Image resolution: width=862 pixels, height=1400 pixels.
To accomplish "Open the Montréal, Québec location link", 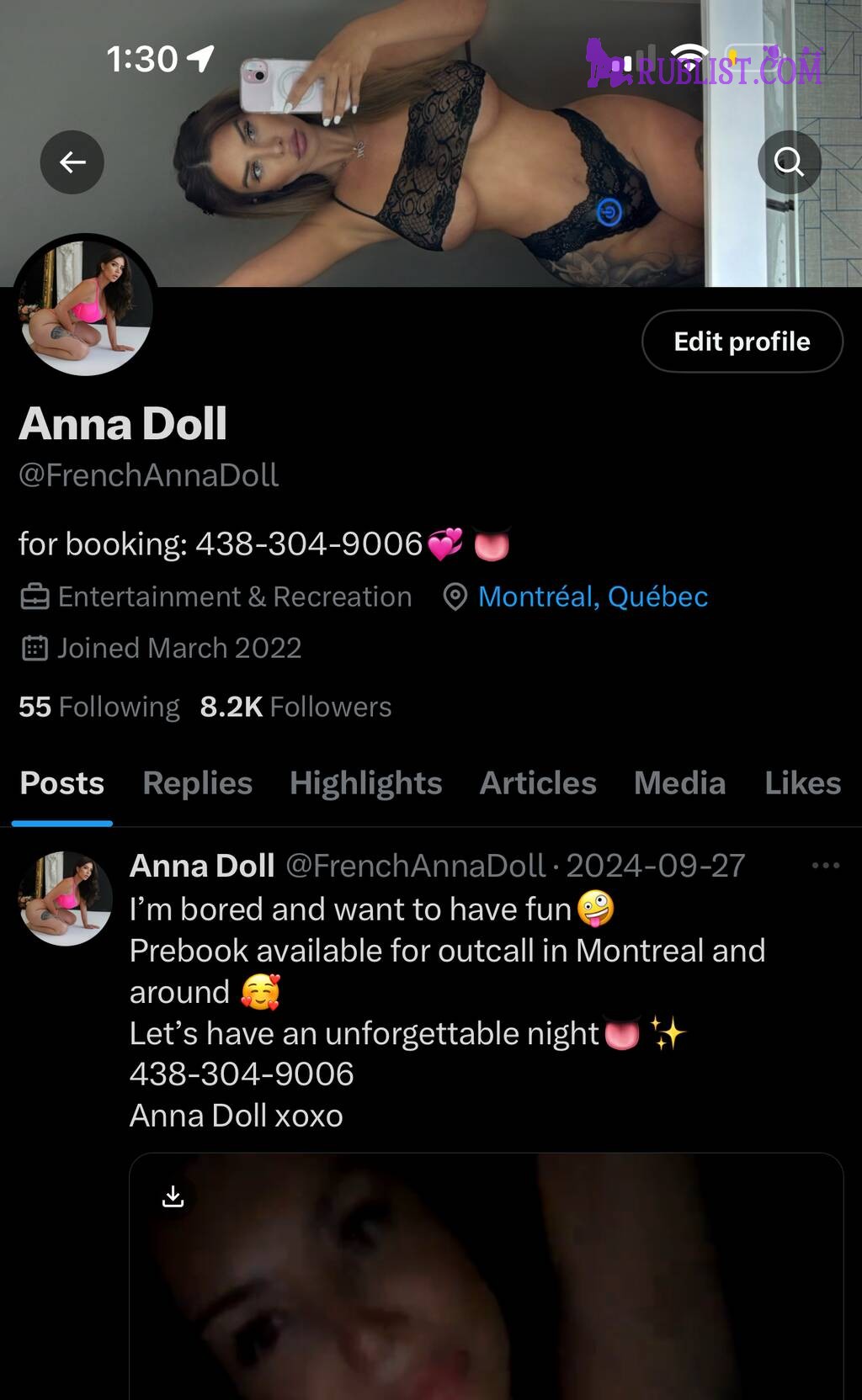I will pos(593,597).
